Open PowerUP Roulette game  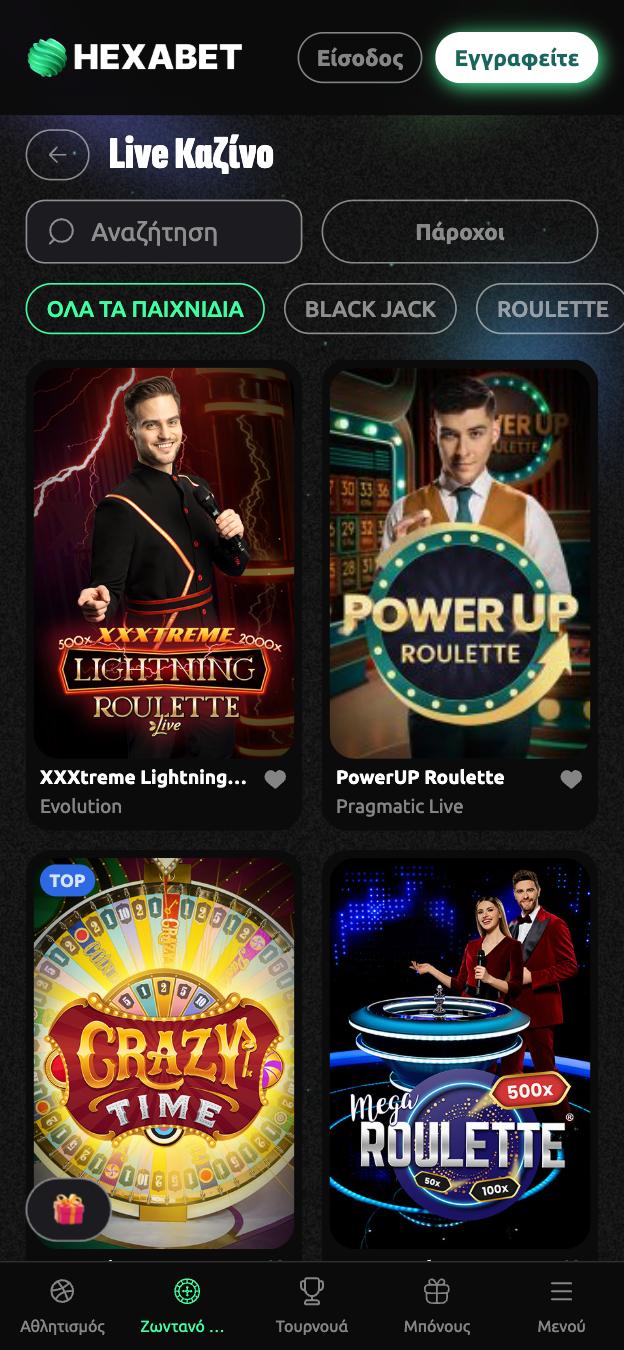click(460, 562)
